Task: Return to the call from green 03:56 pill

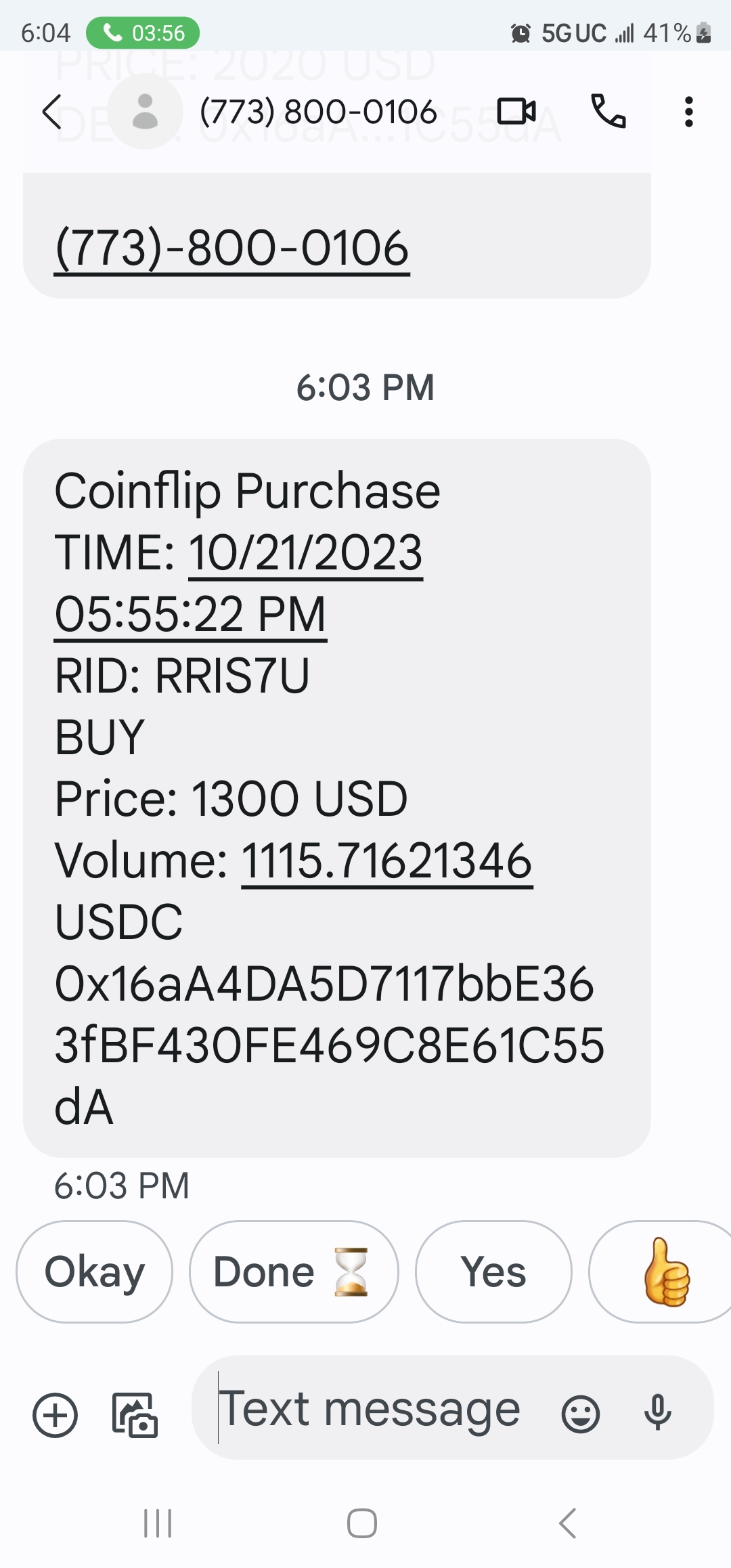Action: point(143,32)
